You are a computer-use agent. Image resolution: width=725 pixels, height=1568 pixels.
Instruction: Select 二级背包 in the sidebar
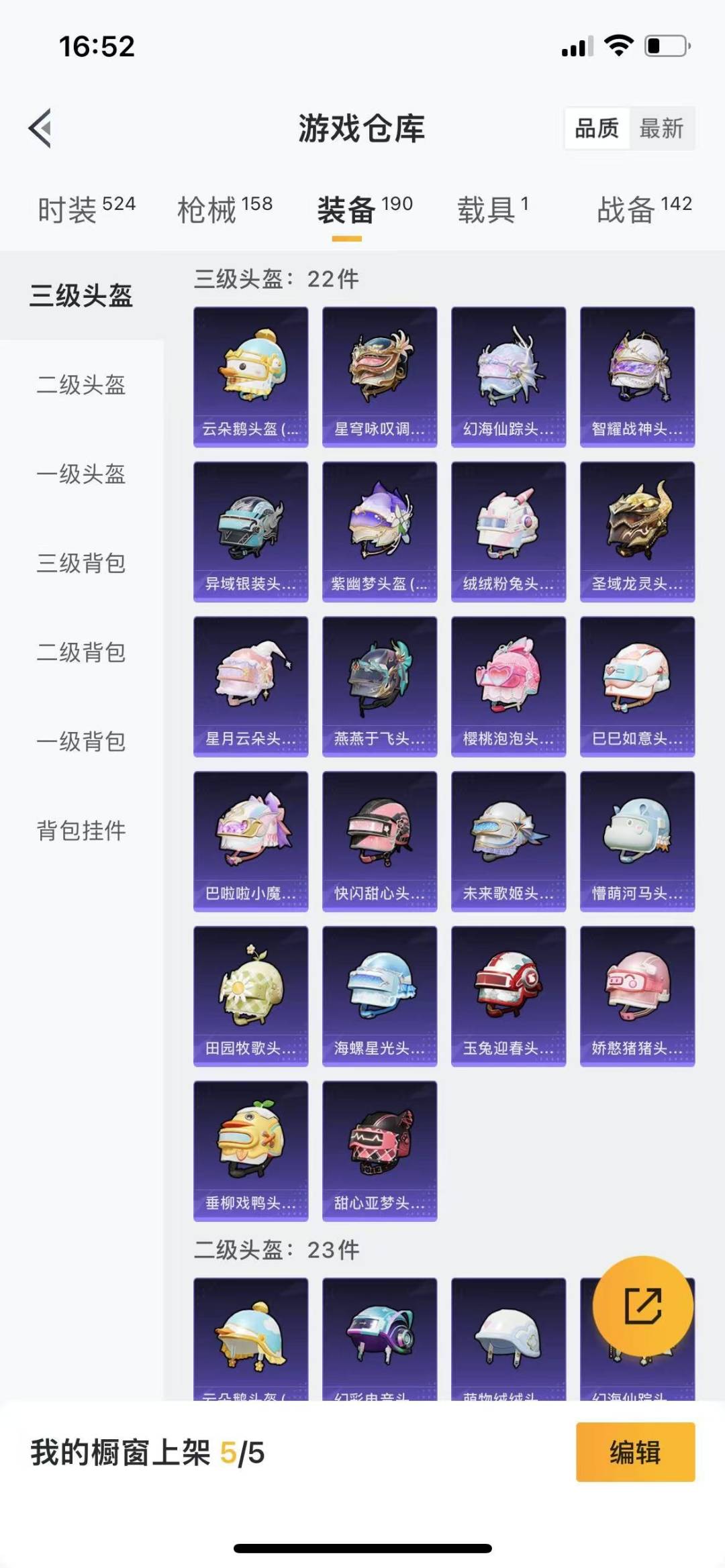(x=81, y=652)
